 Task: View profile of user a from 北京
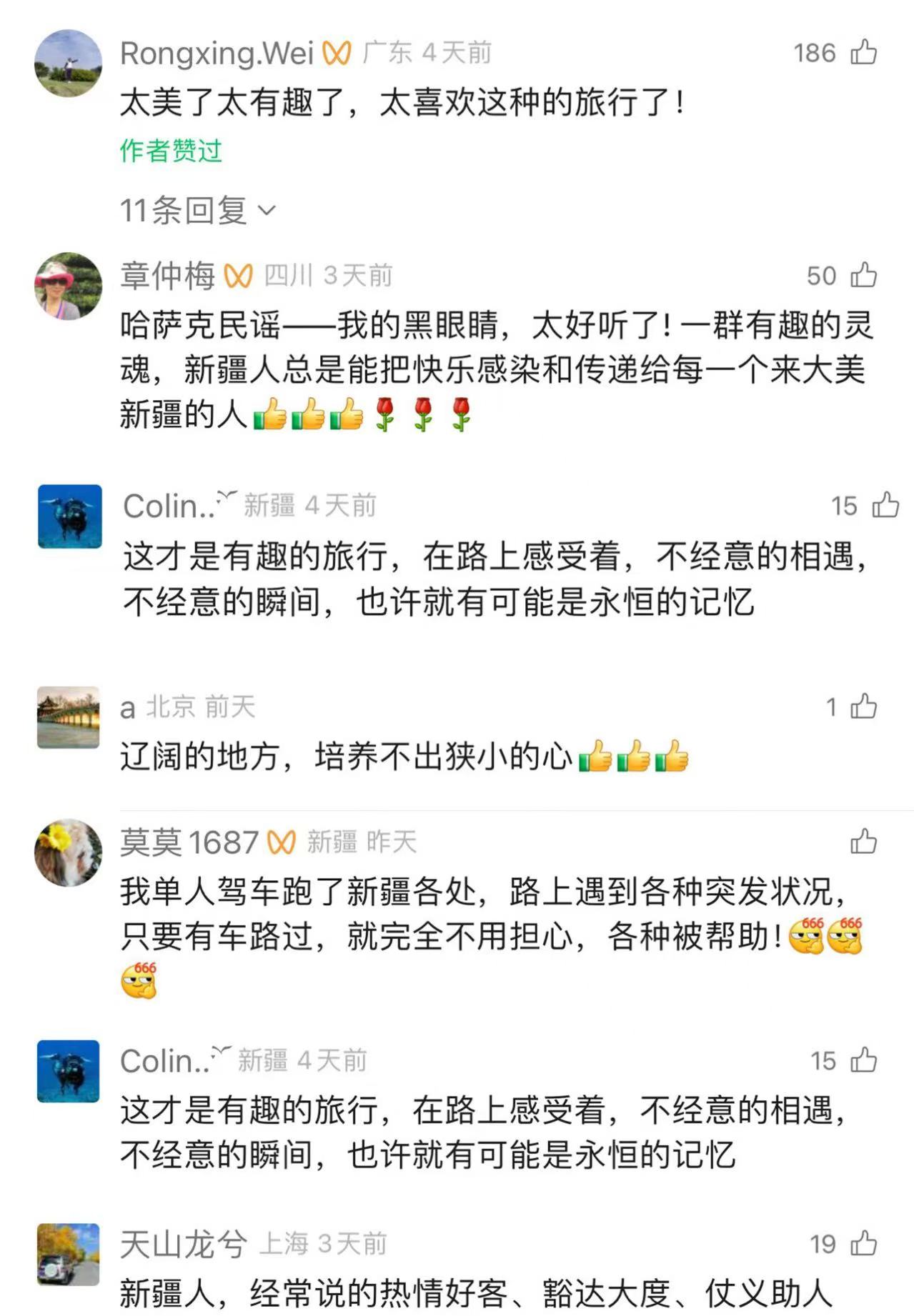[68, 717]
